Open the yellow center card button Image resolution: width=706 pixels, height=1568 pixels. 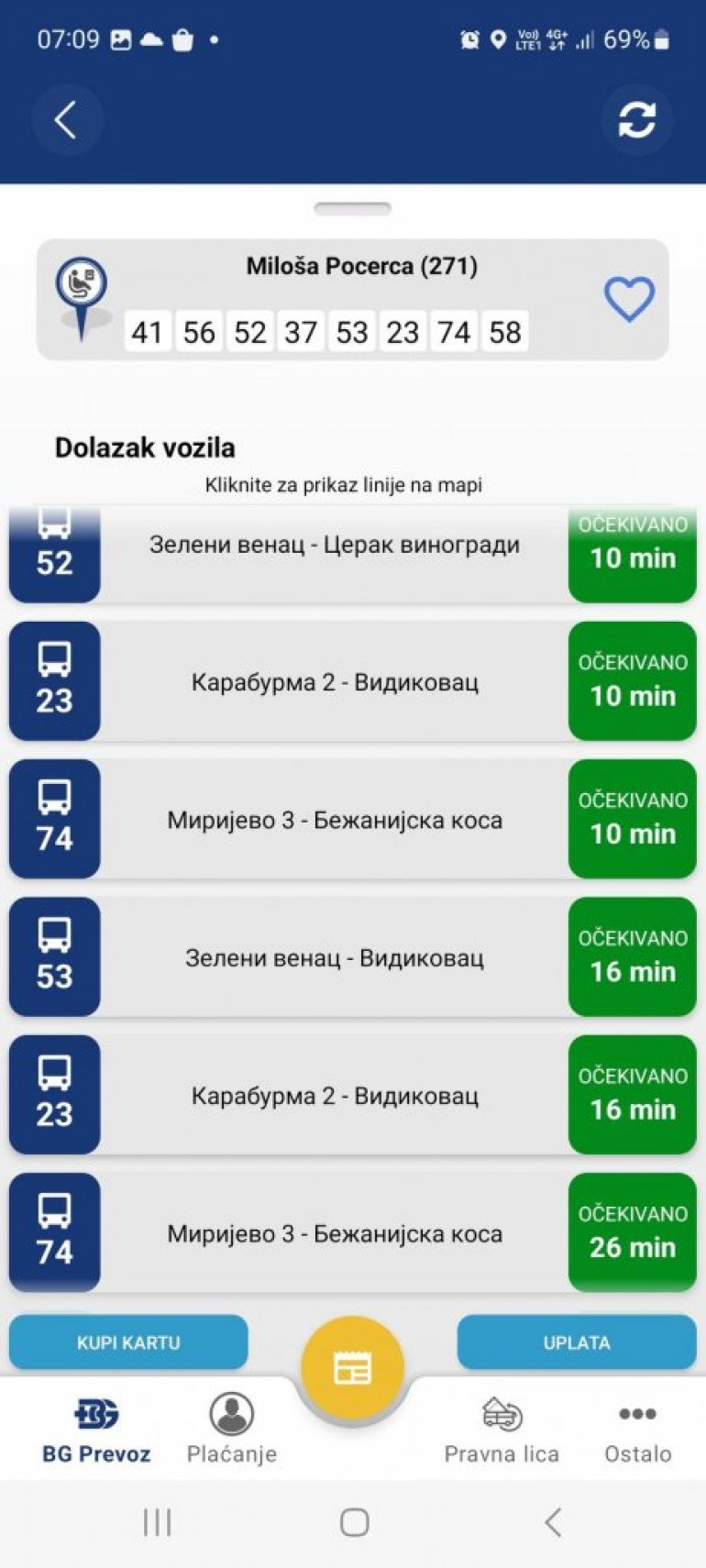pyautogui.click(x=353, y=1368)
